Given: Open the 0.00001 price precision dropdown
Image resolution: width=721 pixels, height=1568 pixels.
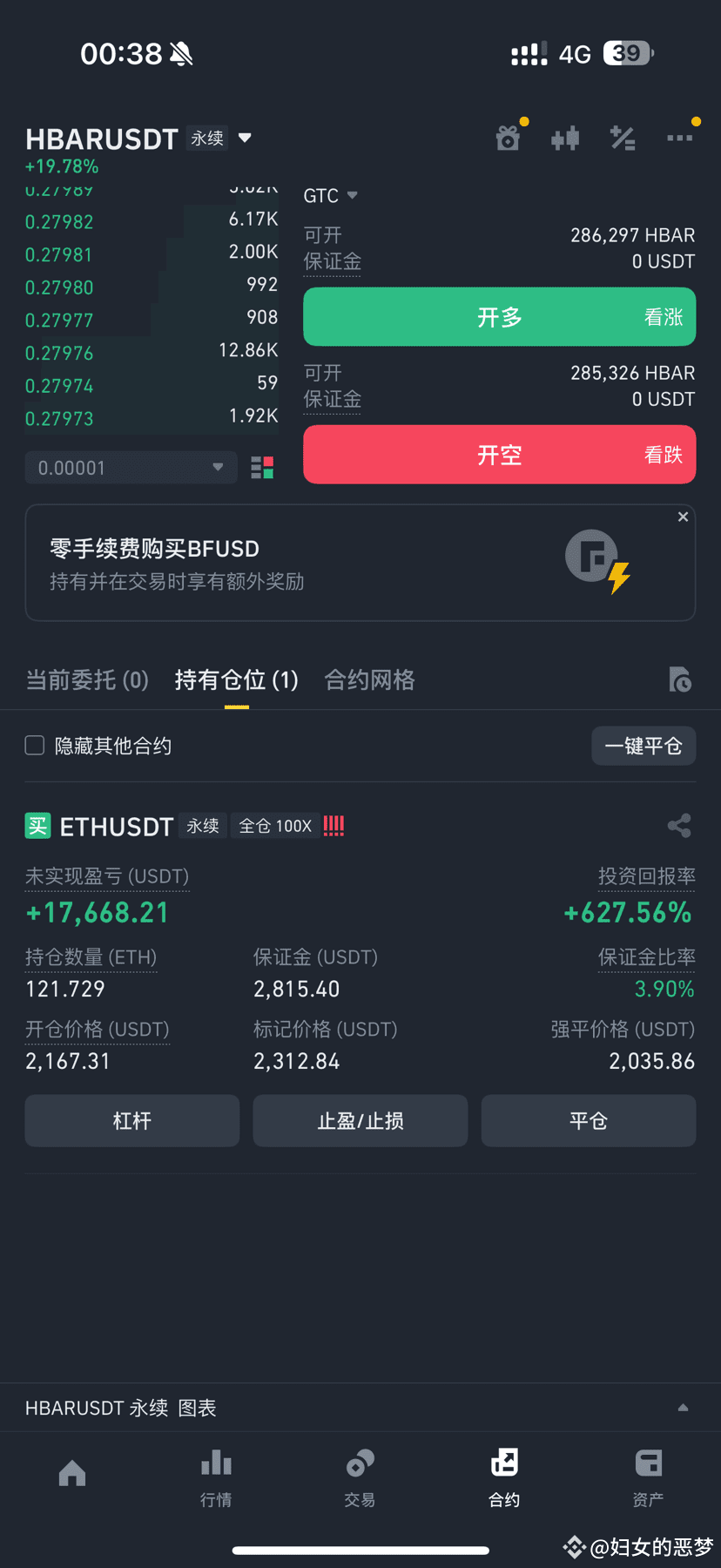Looking at the screenshot, I should click(131, 467).
